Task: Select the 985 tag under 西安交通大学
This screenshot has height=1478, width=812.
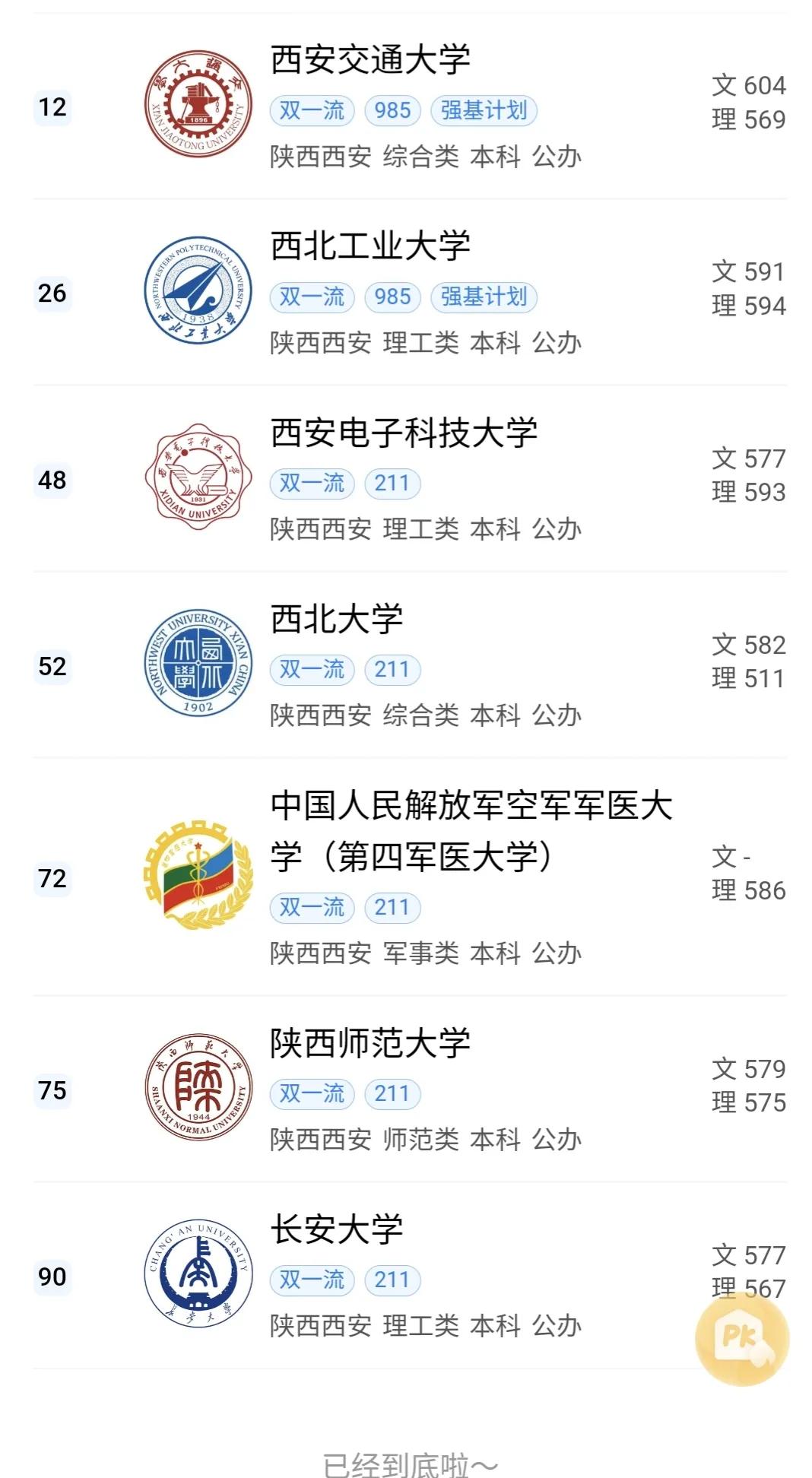Action: click(x=391, y=111)
